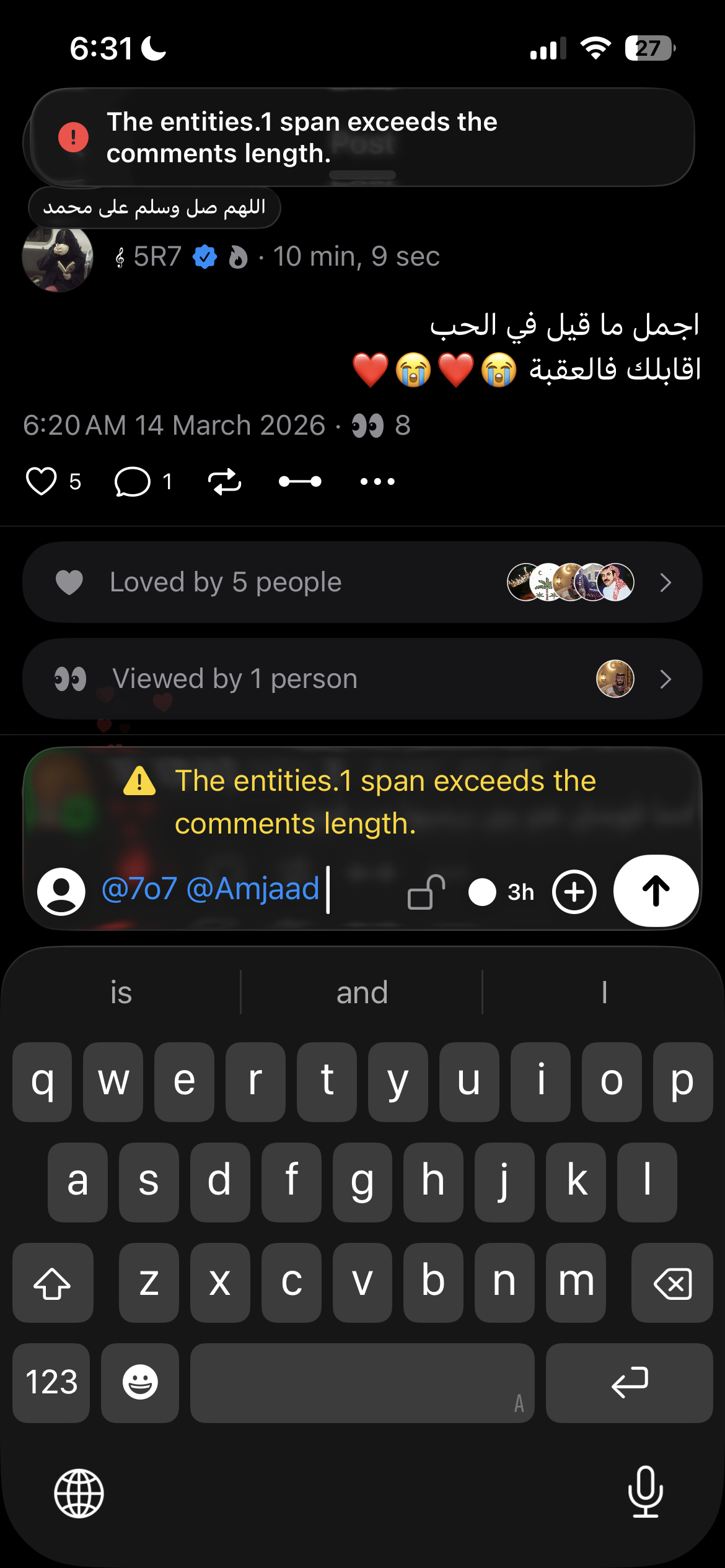Tap the avatar thumbnail in the composer
Image resolution: width=725 pixels, height=1568 pixels.
click(x=62, y=892)
